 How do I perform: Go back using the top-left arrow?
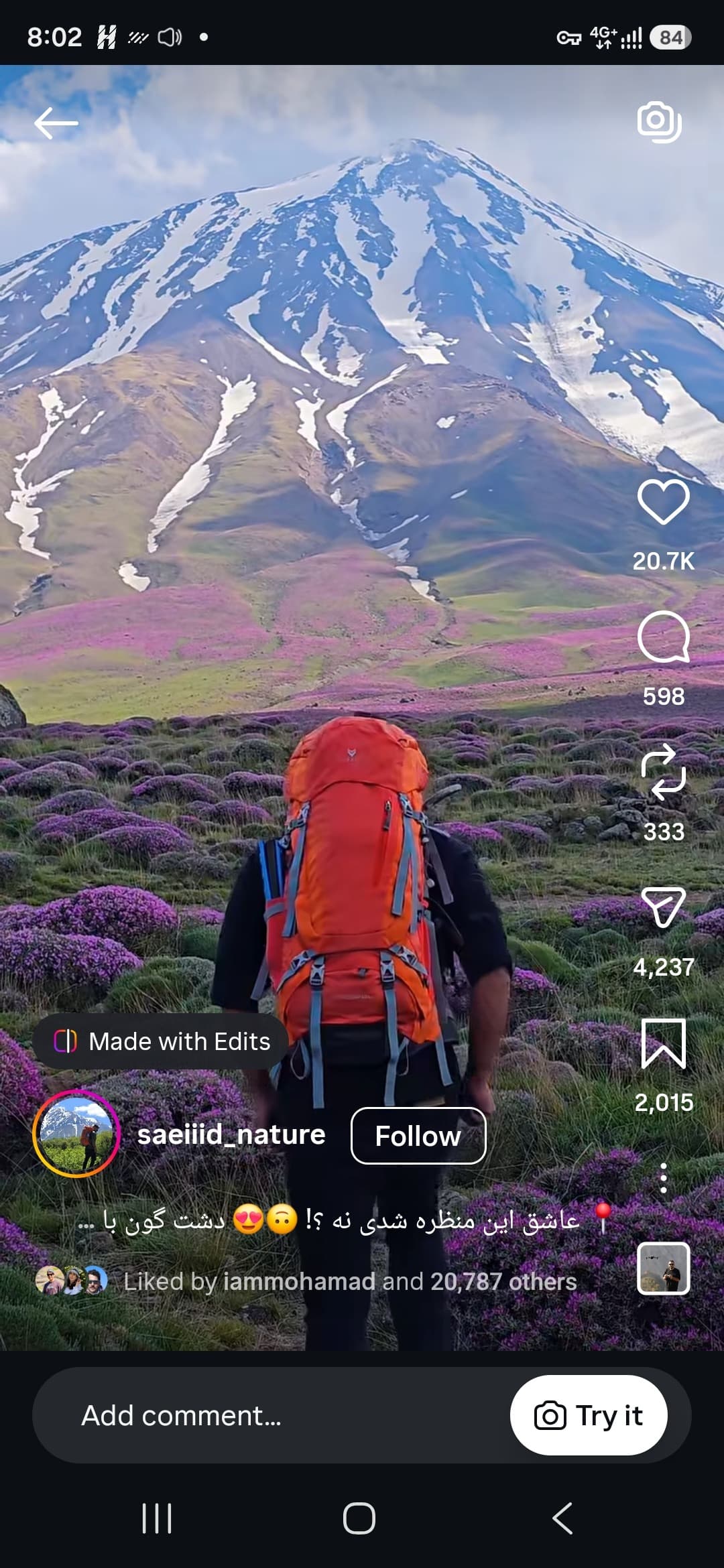(56, 124)
